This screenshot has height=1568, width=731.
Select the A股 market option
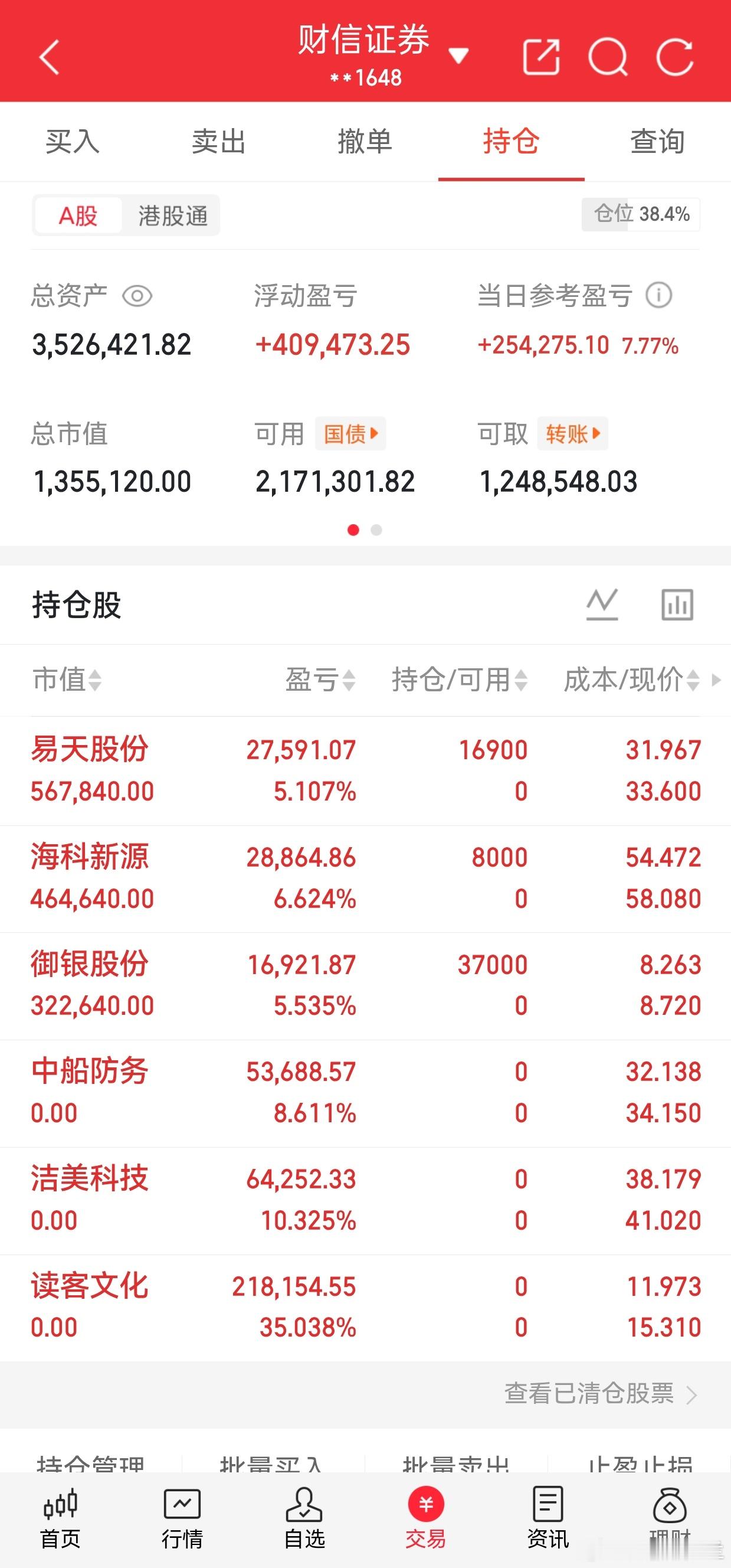pyautogui.click(x=77, y=215)
